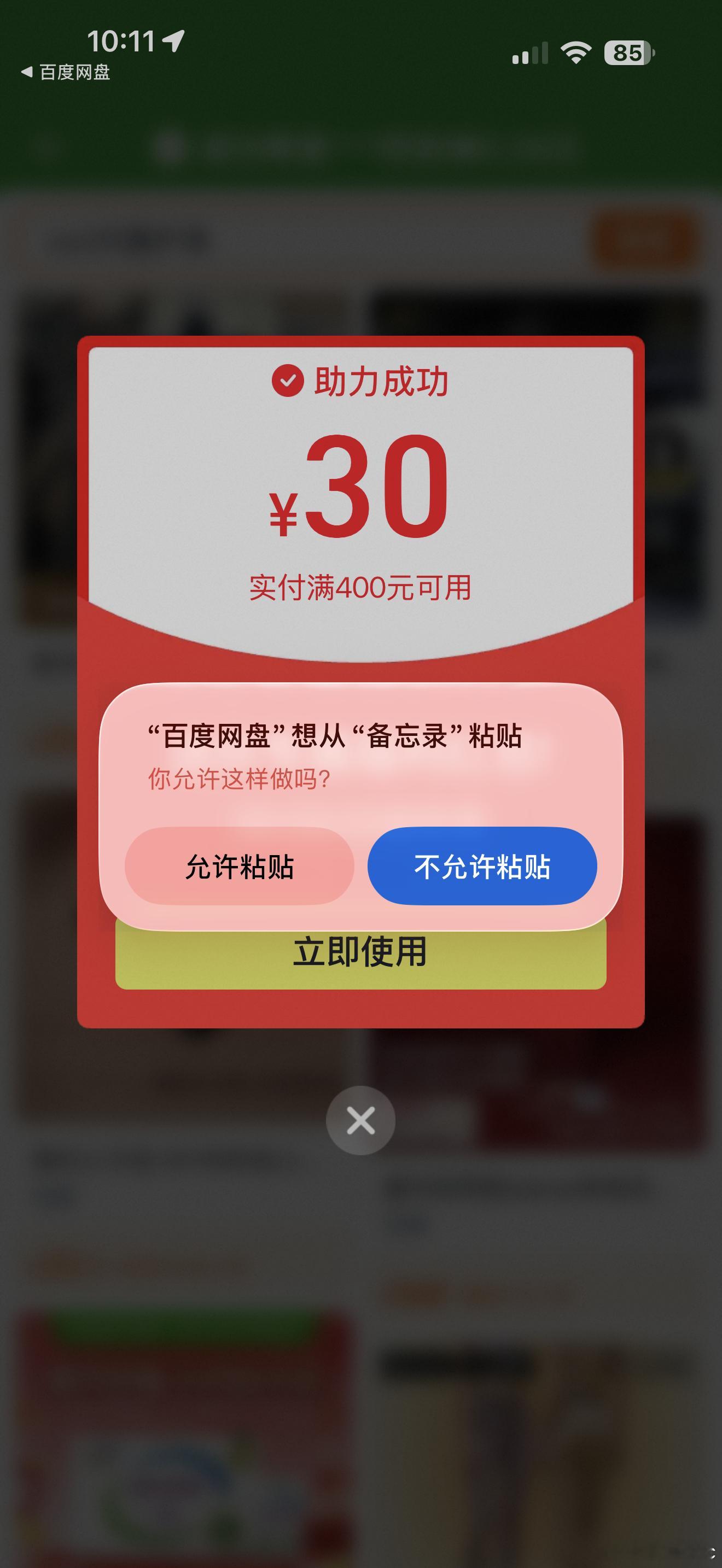Screen dimensions: 722x1568
Task: Tap the cellular signal strength icon
Action: tap(529, 54)
